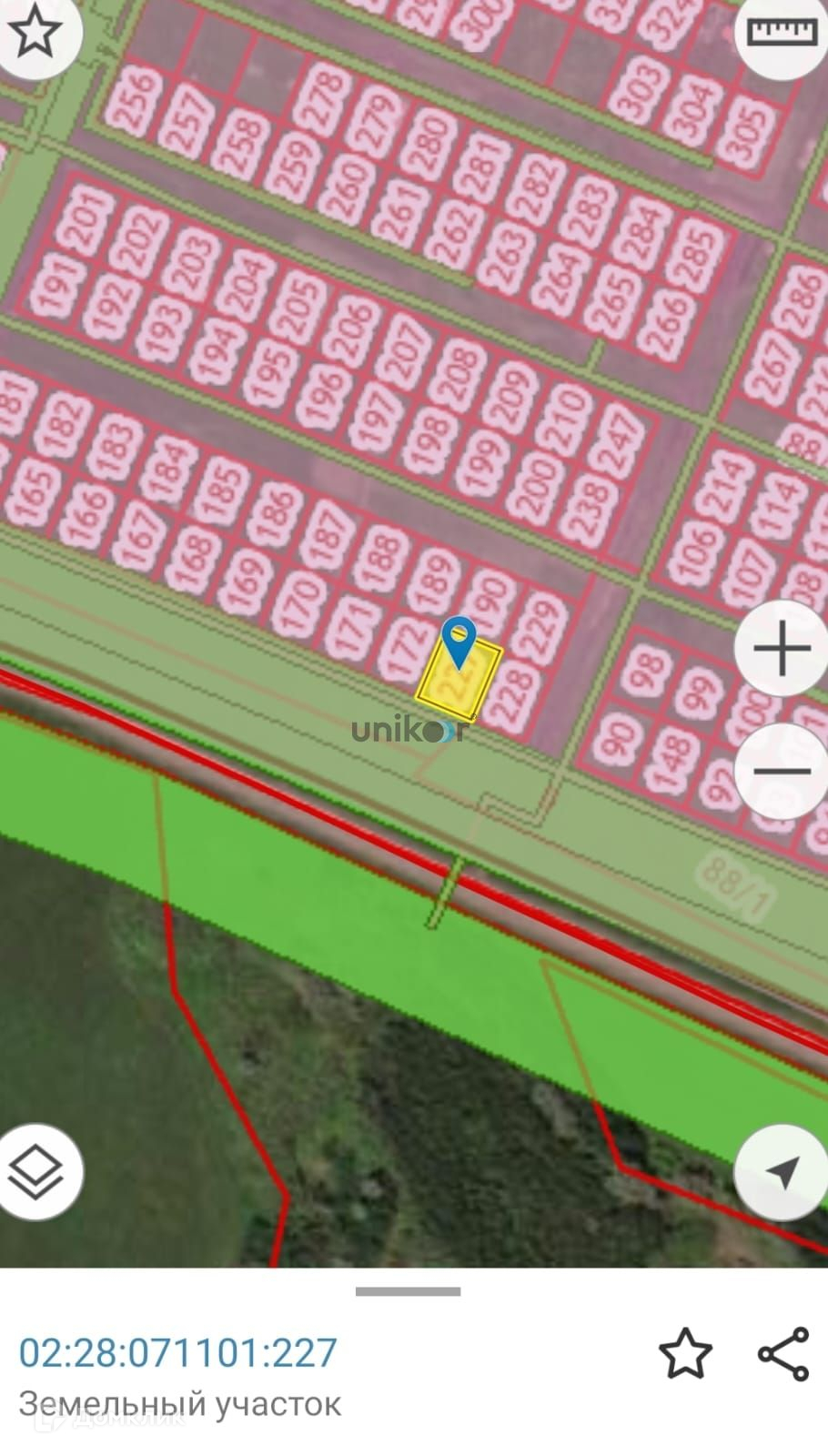
Task: Zoom in with the plus button
Action: click(782, 649)
